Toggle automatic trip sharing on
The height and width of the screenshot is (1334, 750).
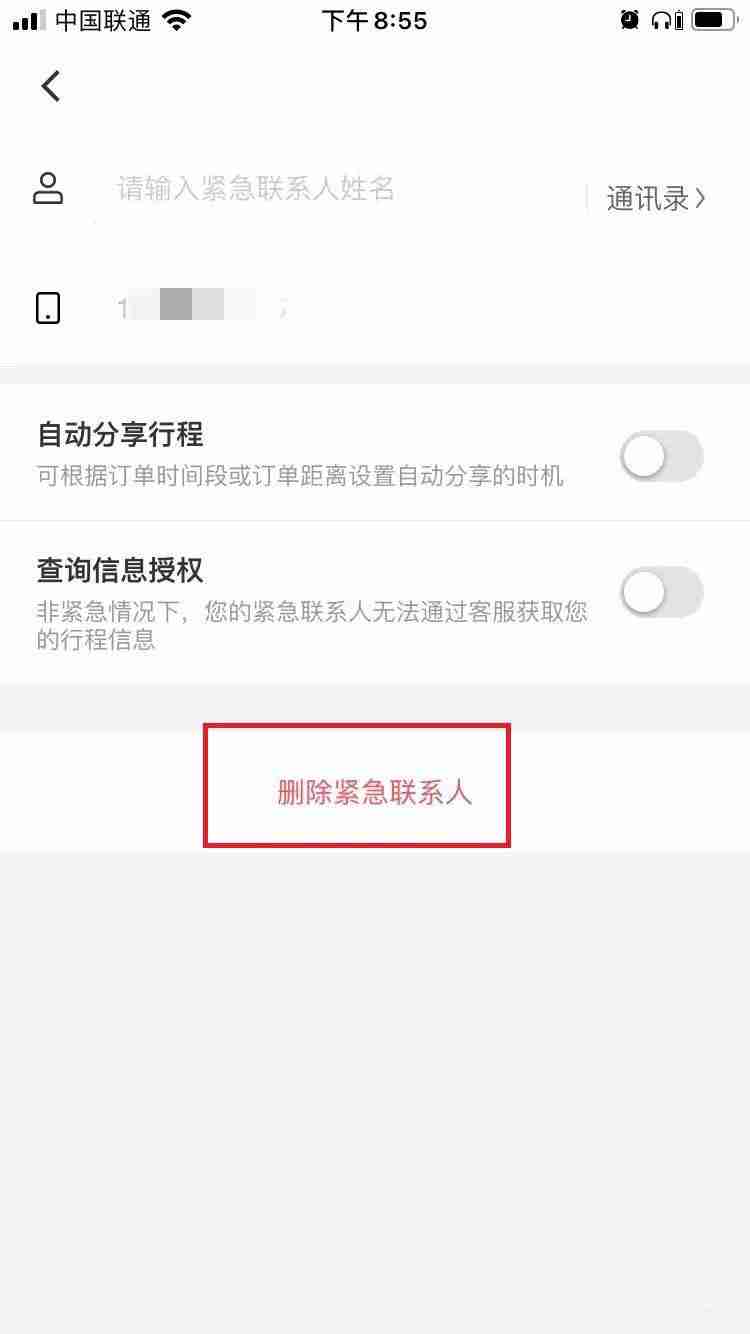[661, 456]
